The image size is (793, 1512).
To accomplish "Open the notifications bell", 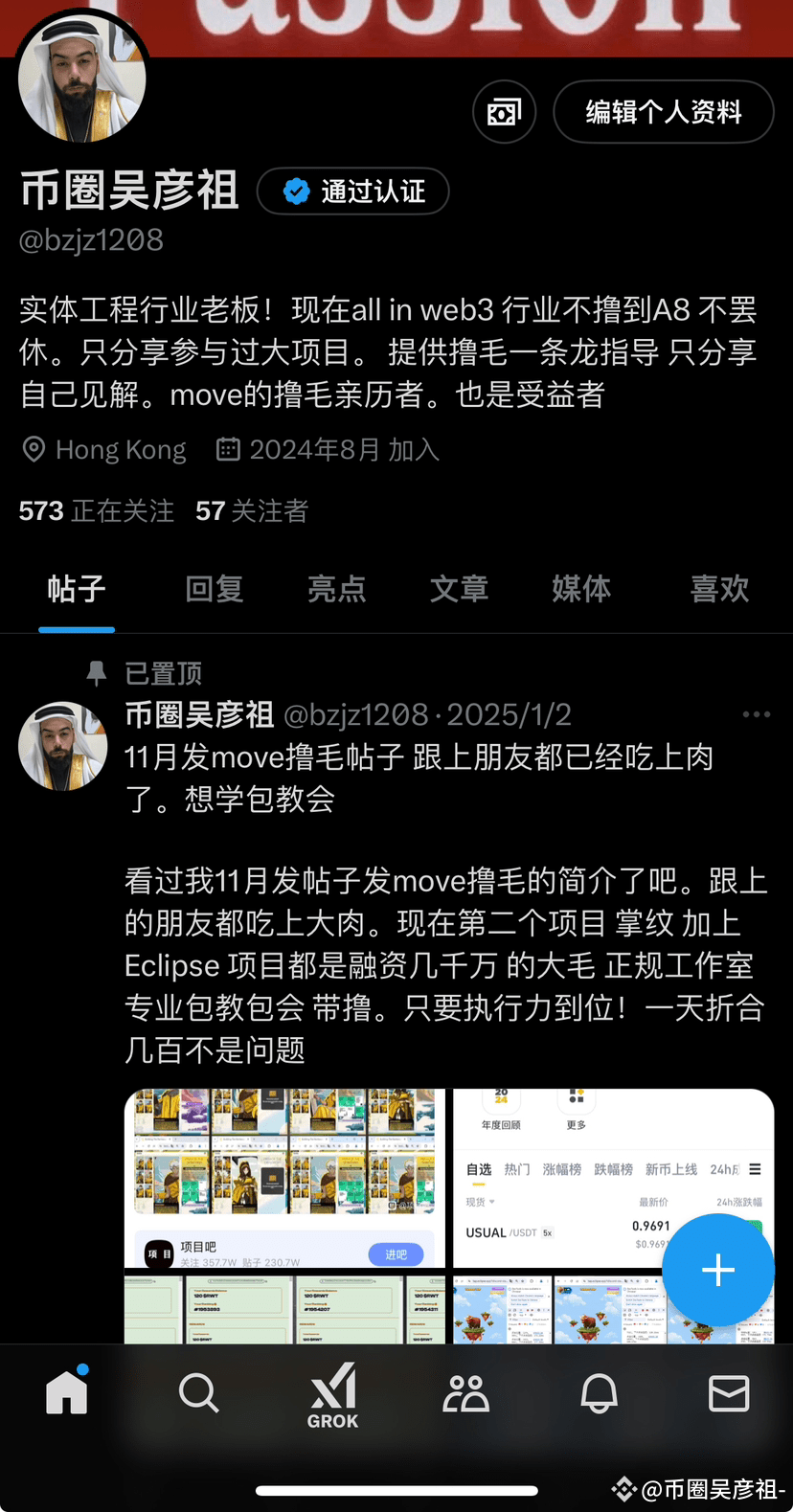I will coord(599,1393).
